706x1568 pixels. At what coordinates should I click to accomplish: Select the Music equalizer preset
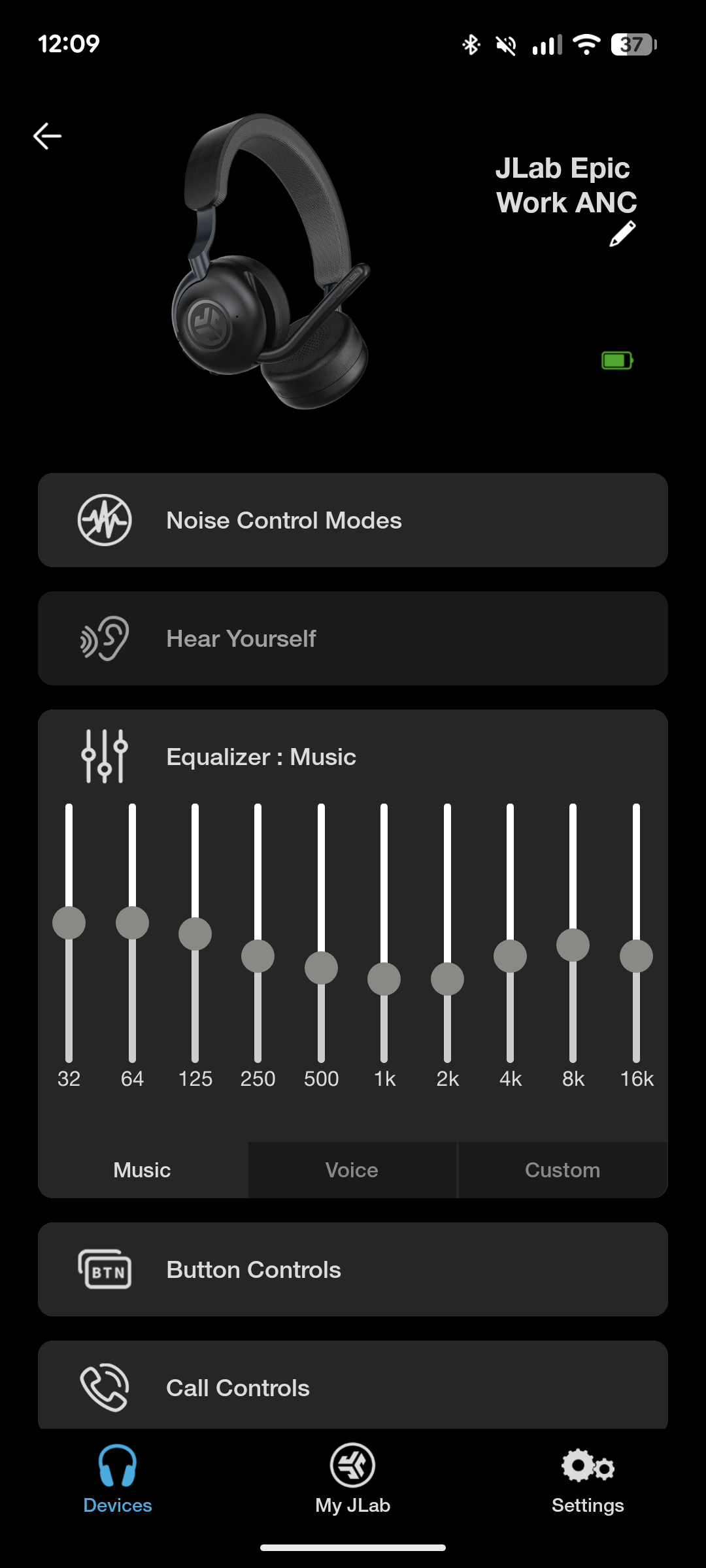pos(143,1169)
